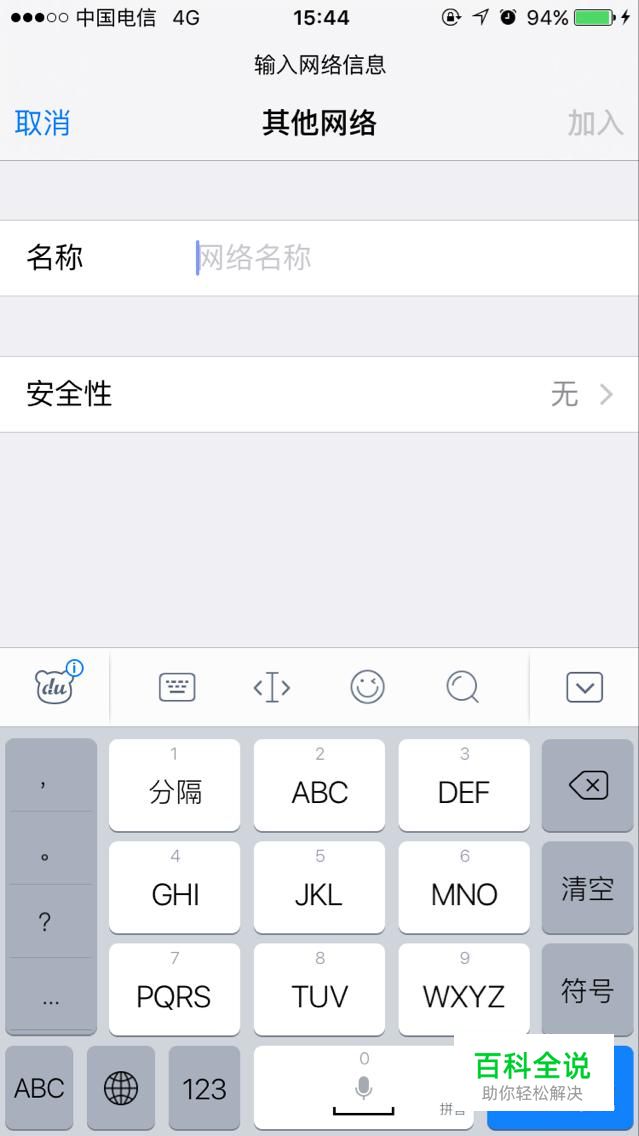Tap the WXYZ key

pyautogui.click(x=464, y=989)
